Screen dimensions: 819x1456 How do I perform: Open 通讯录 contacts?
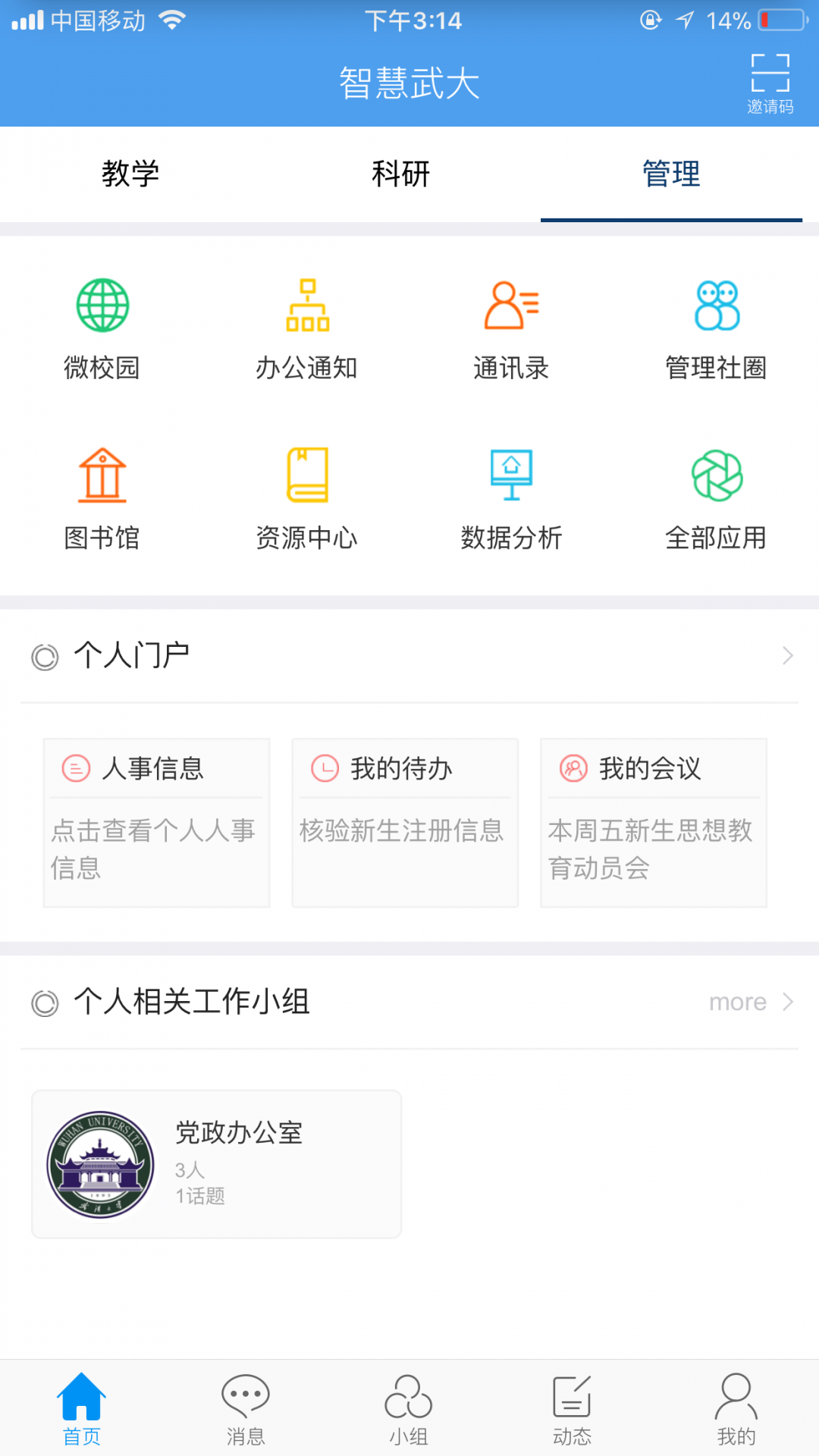point(511,328)
